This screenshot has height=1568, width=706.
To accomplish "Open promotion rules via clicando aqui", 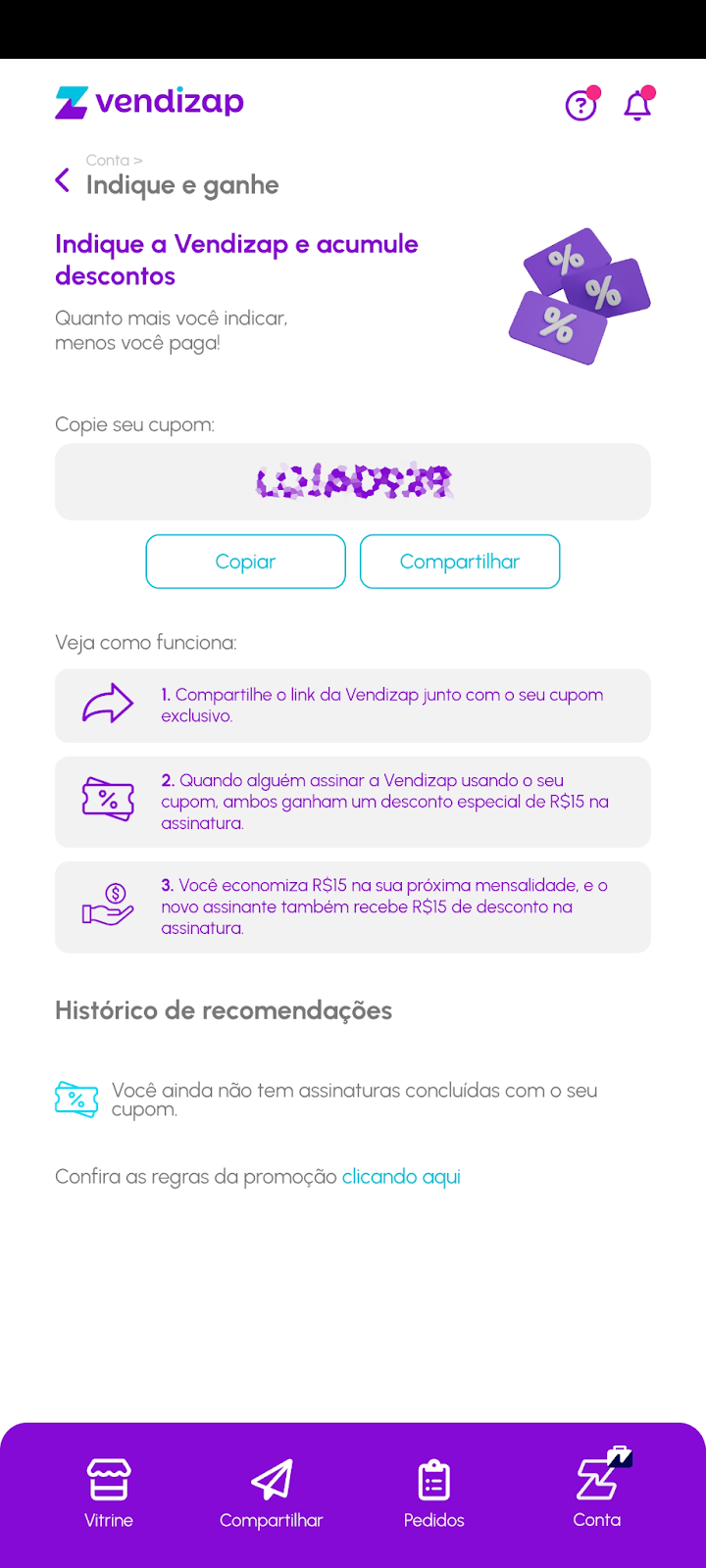I will (x=401, y=1177).
